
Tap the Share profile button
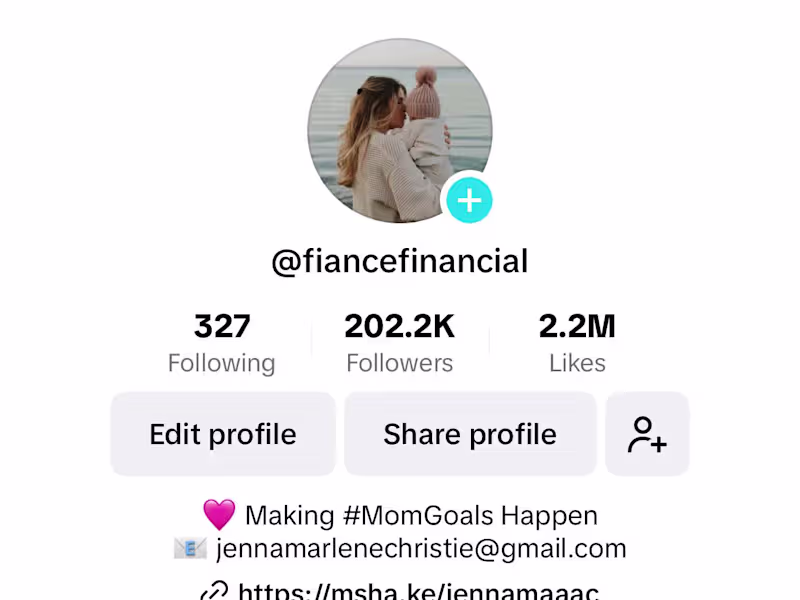click(x=470, y=434)
